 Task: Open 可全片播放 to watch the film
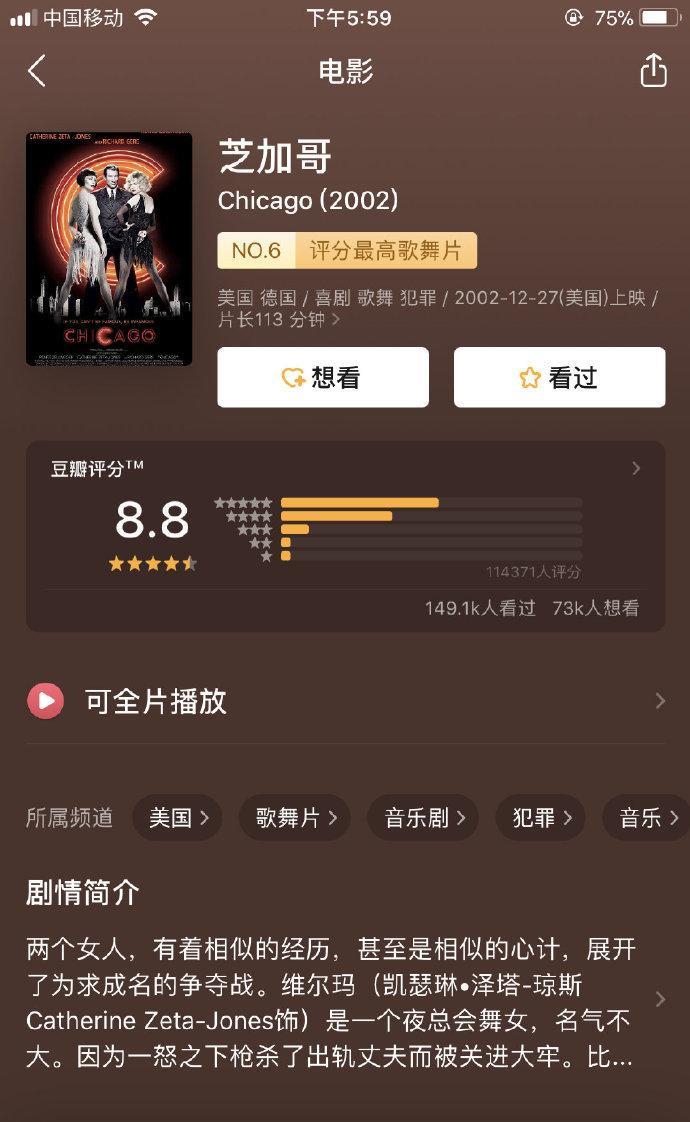click(x=345, y=701)
